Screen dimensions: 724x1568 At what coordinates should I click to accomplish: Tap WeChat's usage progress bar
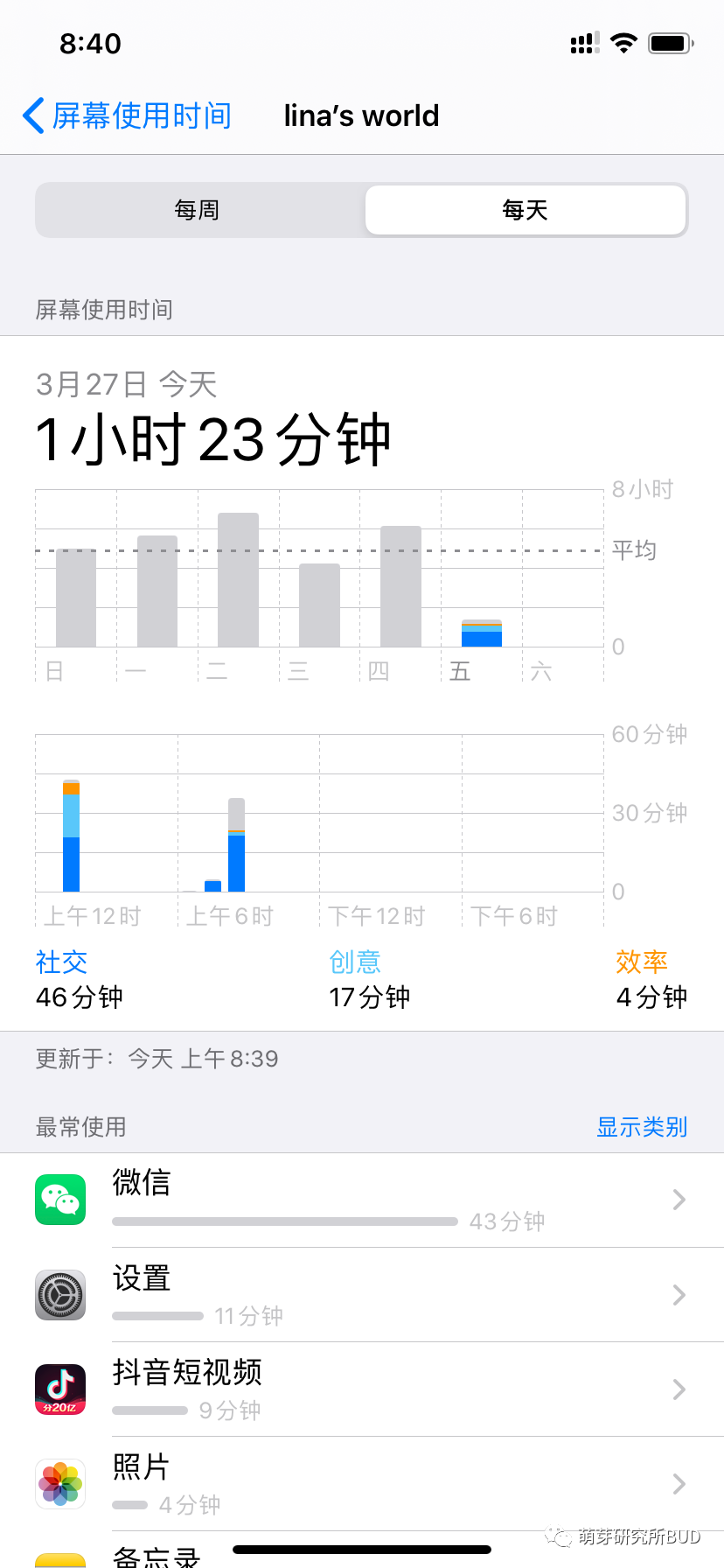[x=284, y=1221]
